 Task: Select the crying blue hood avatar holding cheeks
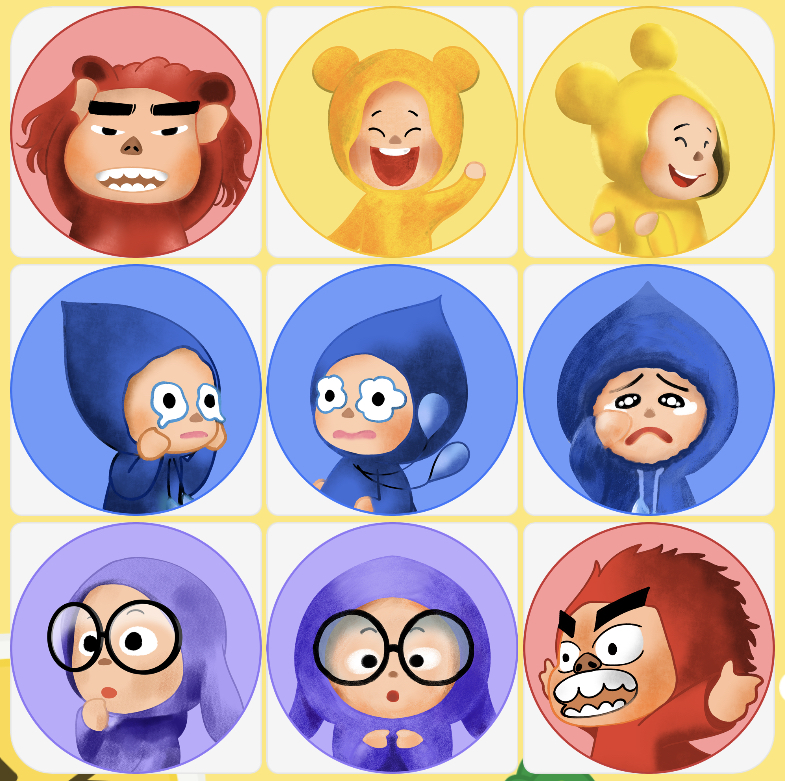pyautogui.click(x=136, y=389)
